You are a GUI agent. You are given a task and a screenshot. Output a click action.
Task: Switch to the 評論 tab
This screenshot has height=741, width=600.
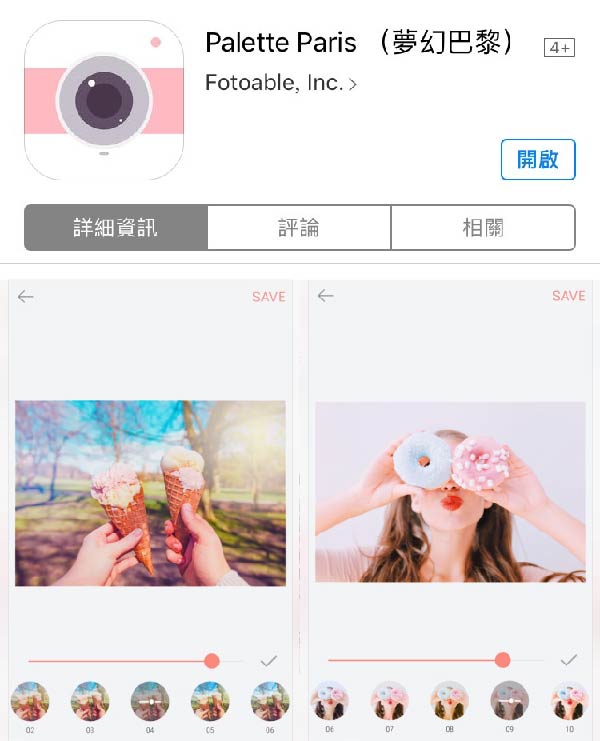point(299,228)
